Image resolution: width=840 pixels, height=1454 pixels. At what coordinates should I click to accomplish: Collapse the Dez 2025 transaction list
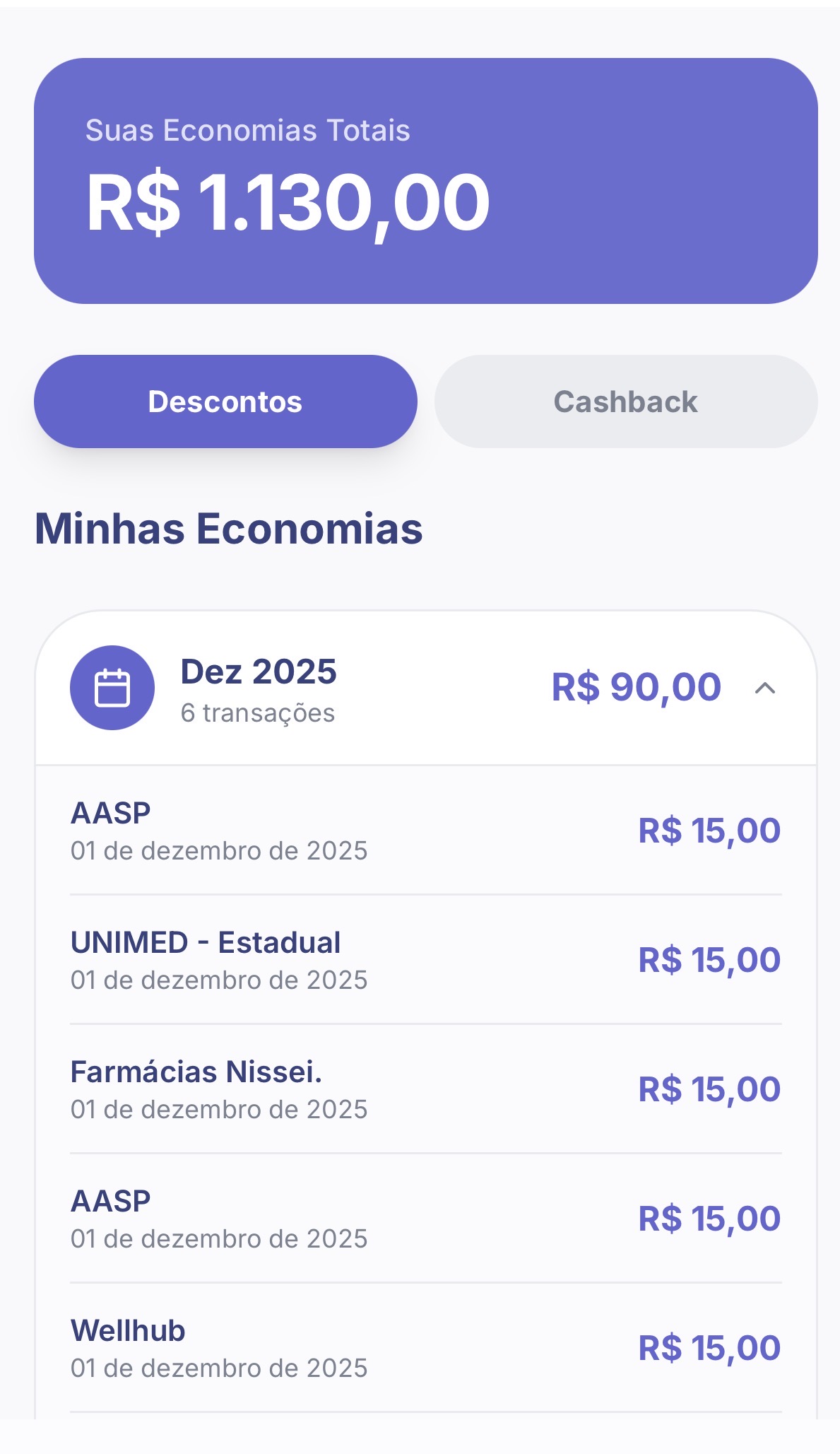[x=766, y=688]
